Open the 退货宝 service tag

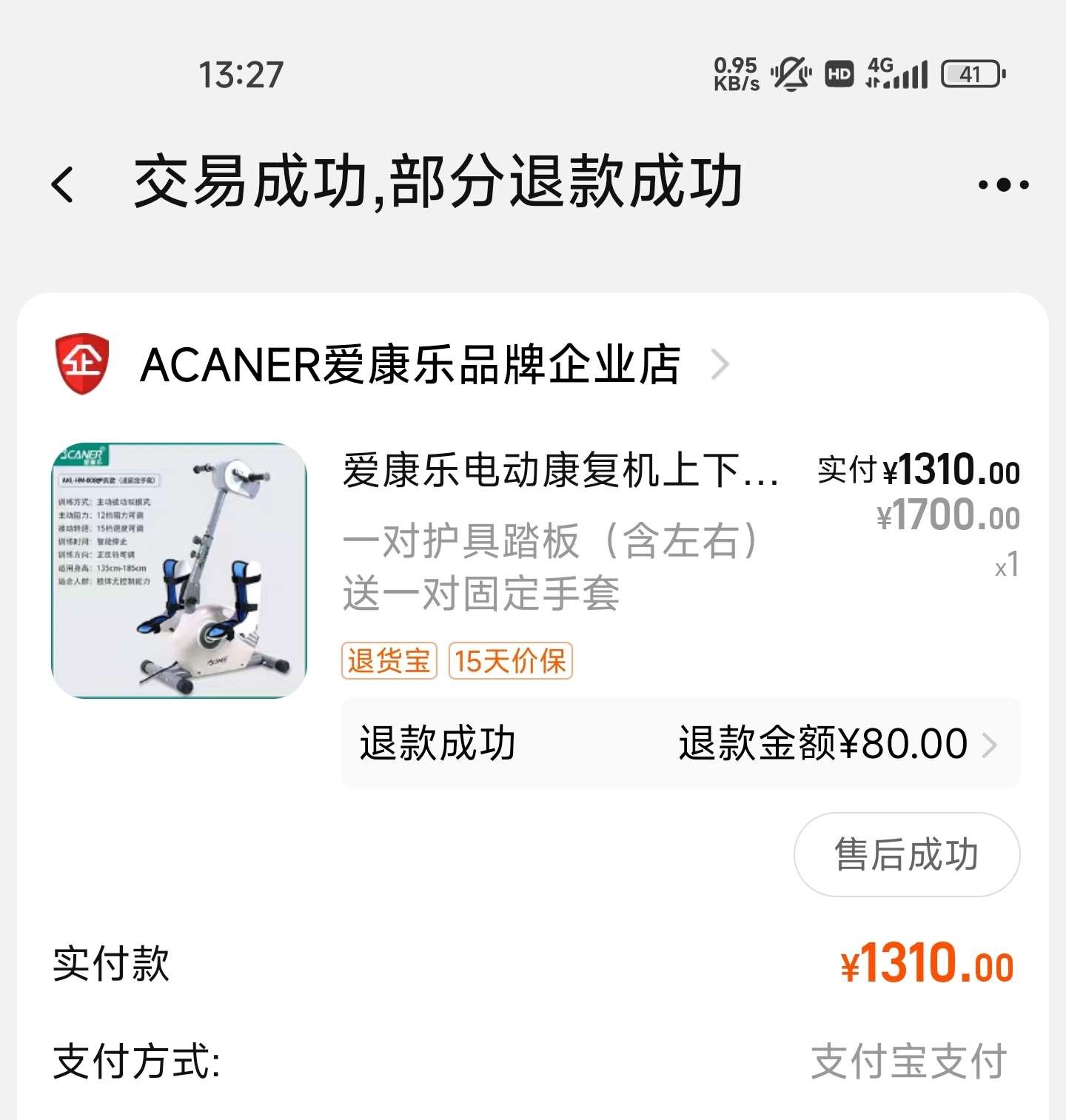(x=389, y=661)
